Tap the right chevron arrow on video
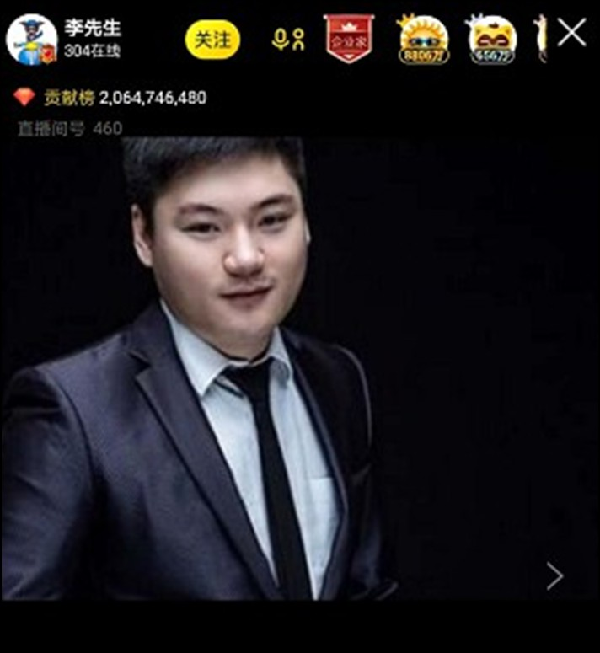Image resolution: width=600 pixels, height=653 pixels. pos(554,575)
